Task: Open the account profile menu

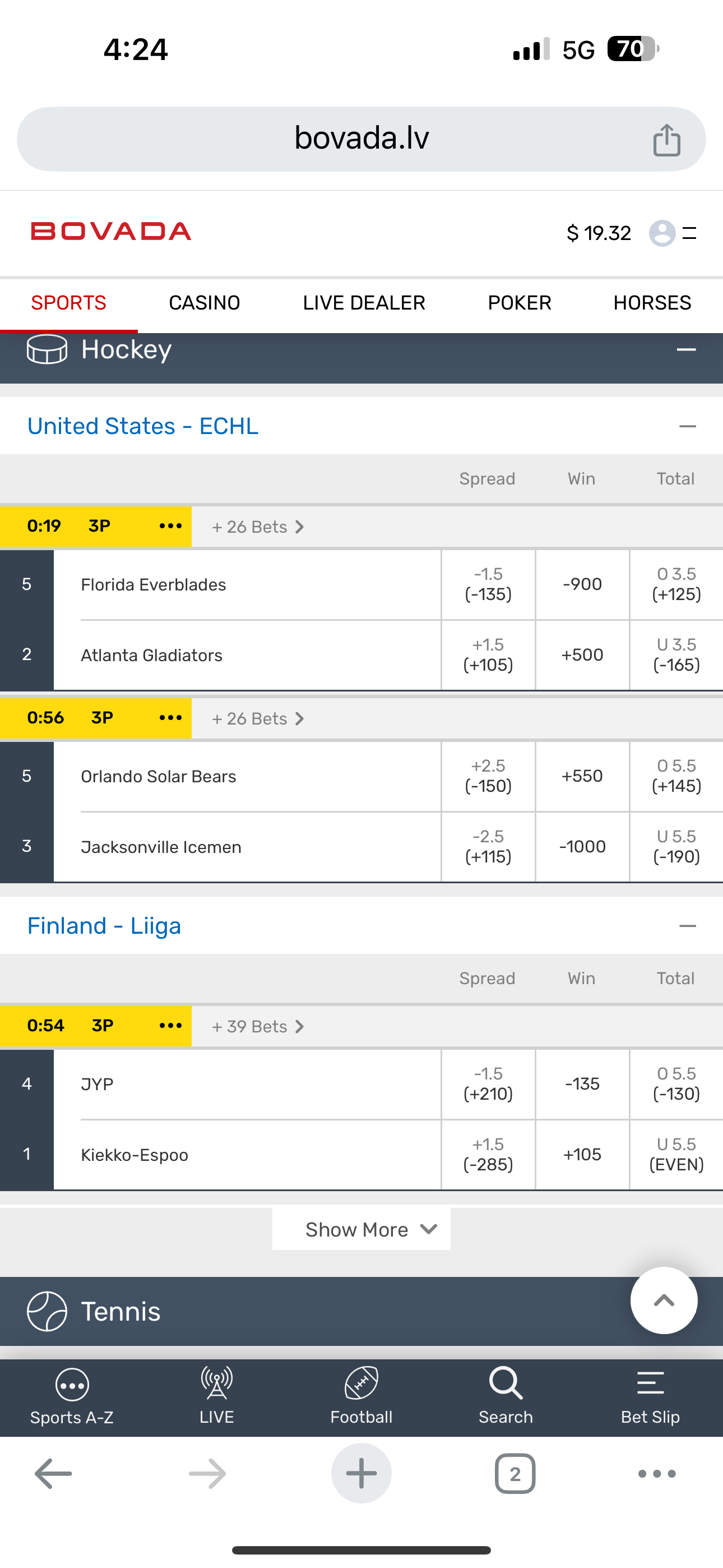Action: 662,233
